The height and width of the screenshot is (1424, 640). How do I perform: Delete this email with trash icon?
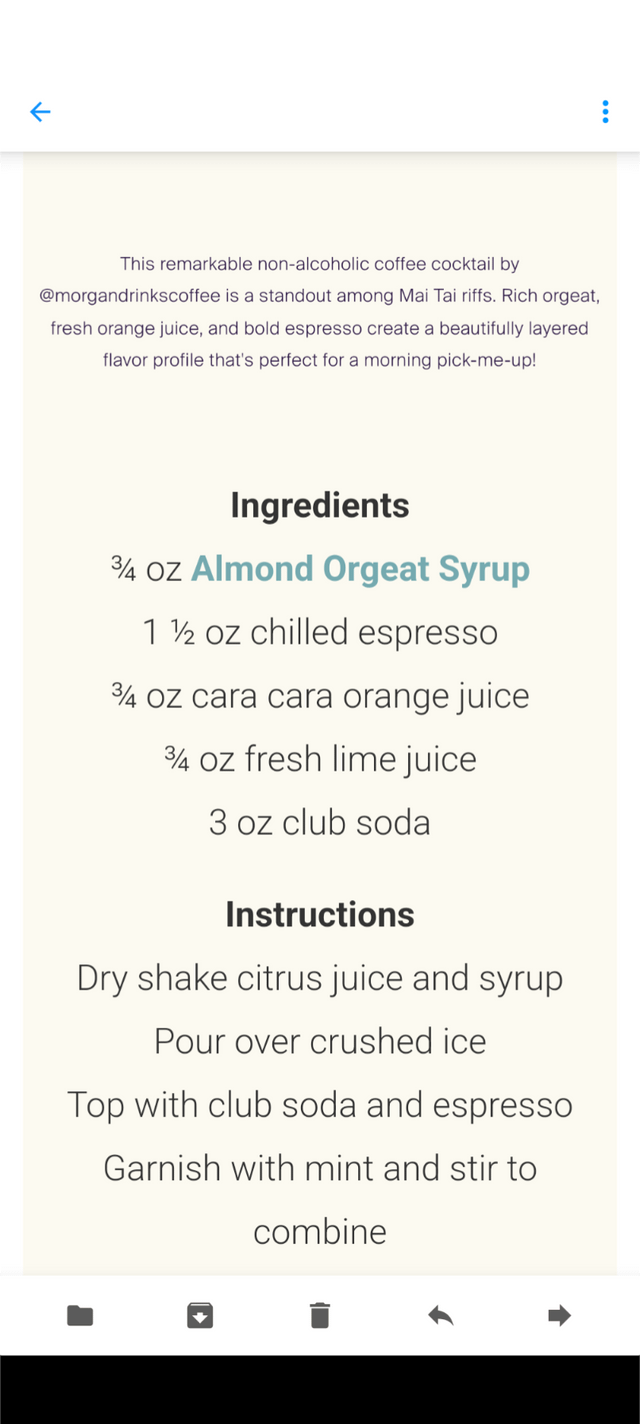point(320,1316)
